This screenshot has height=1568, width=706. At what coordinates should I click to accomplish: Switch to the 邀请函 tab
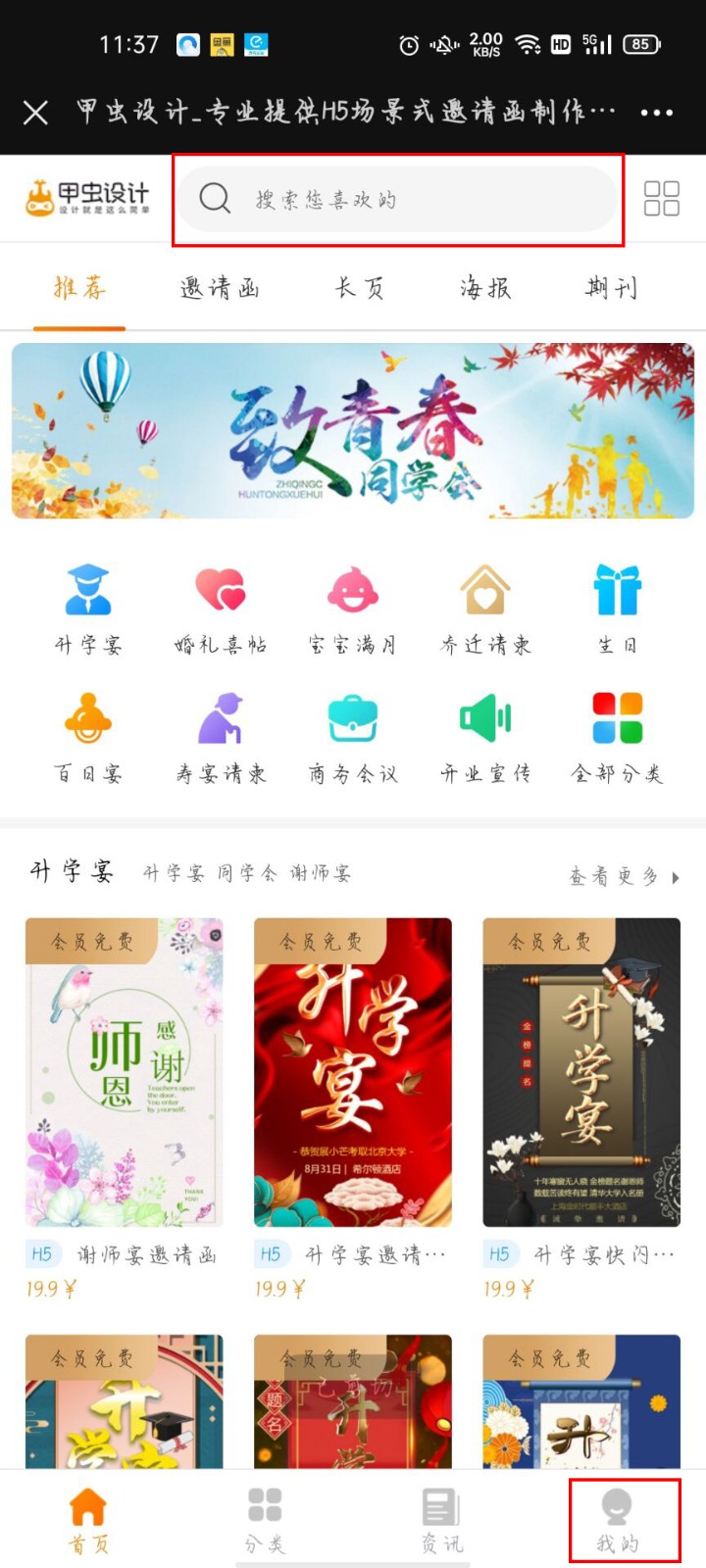coord(218,287)
